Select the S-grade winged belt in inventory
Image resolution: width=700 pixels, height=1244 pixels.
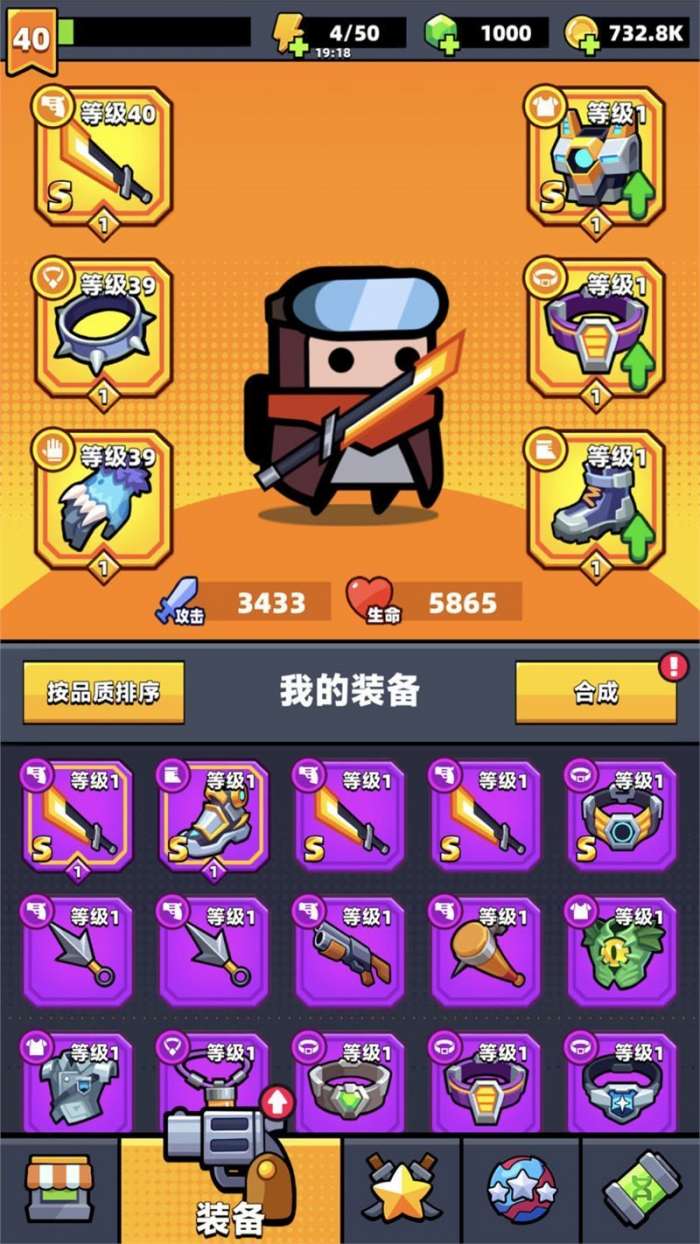[621, 815]
